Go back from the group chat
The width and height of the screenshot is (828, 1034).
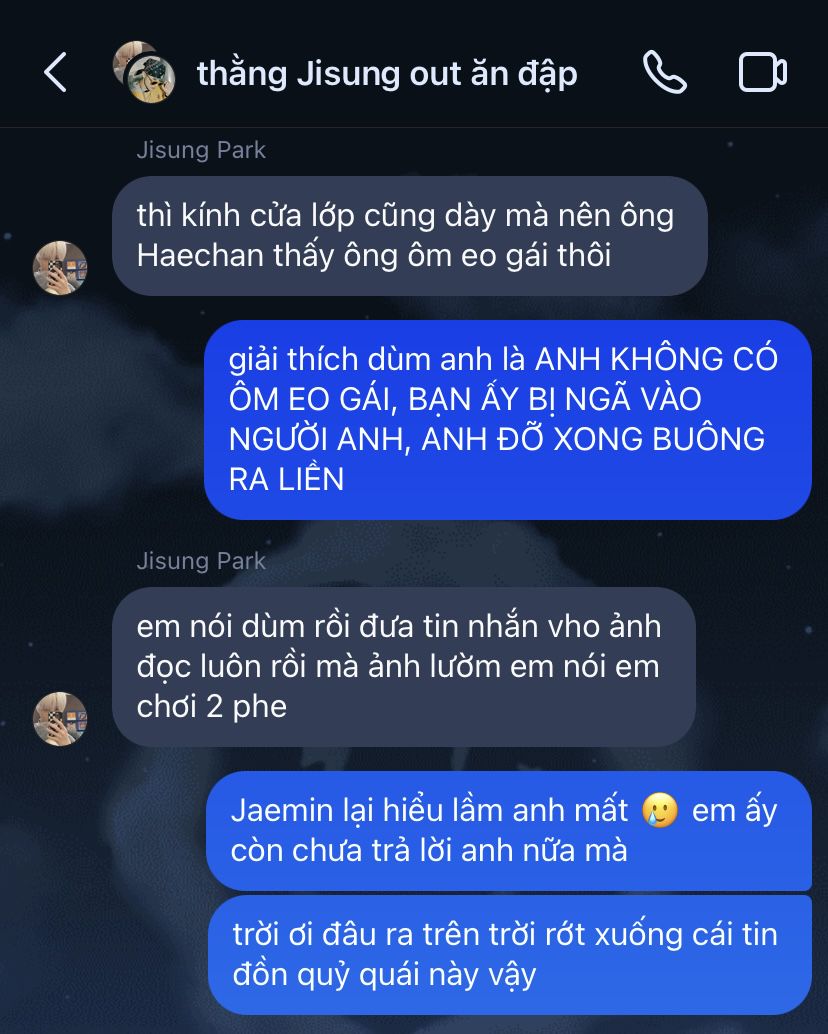[56, 73]
